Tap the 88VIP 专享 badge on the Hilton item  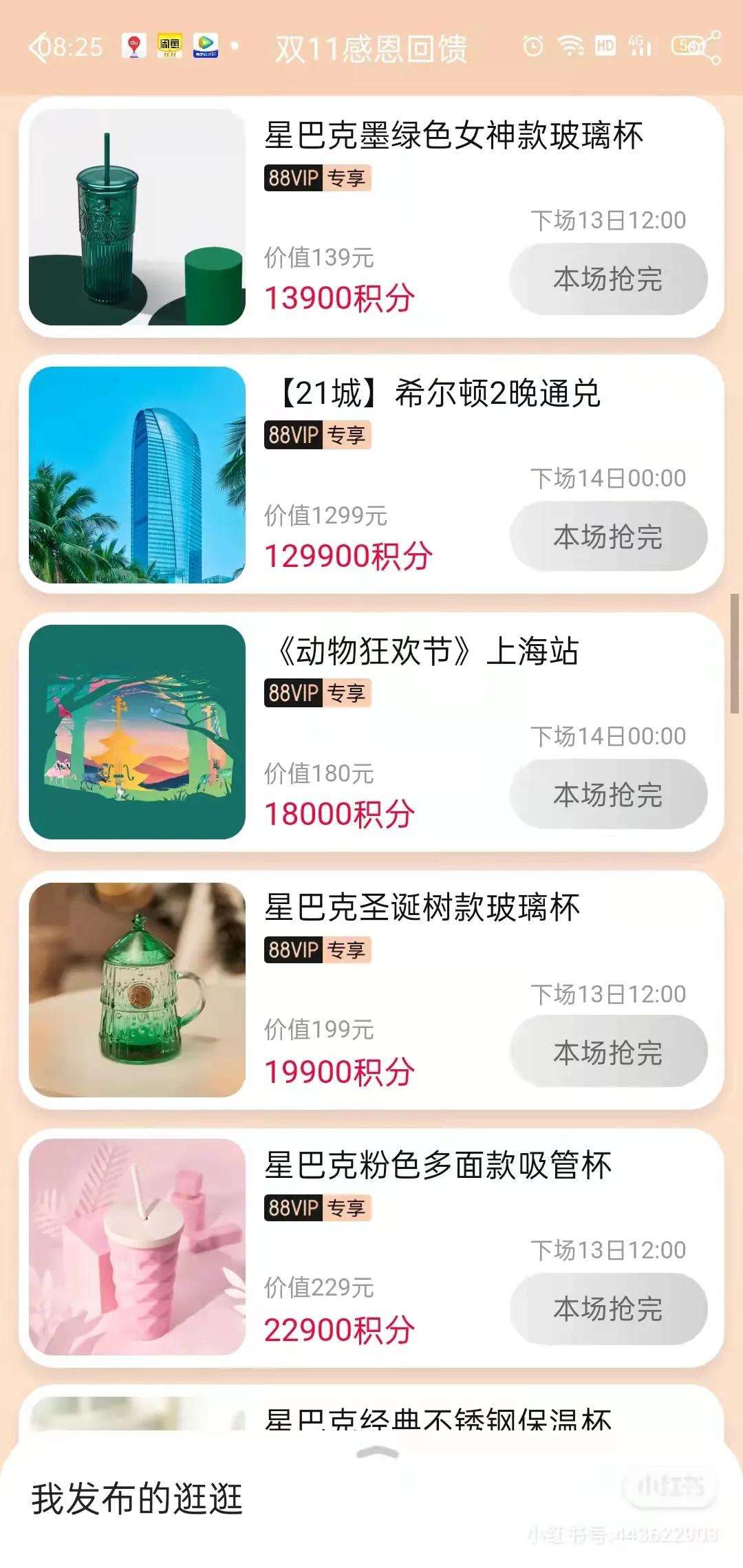pos(319,435)
